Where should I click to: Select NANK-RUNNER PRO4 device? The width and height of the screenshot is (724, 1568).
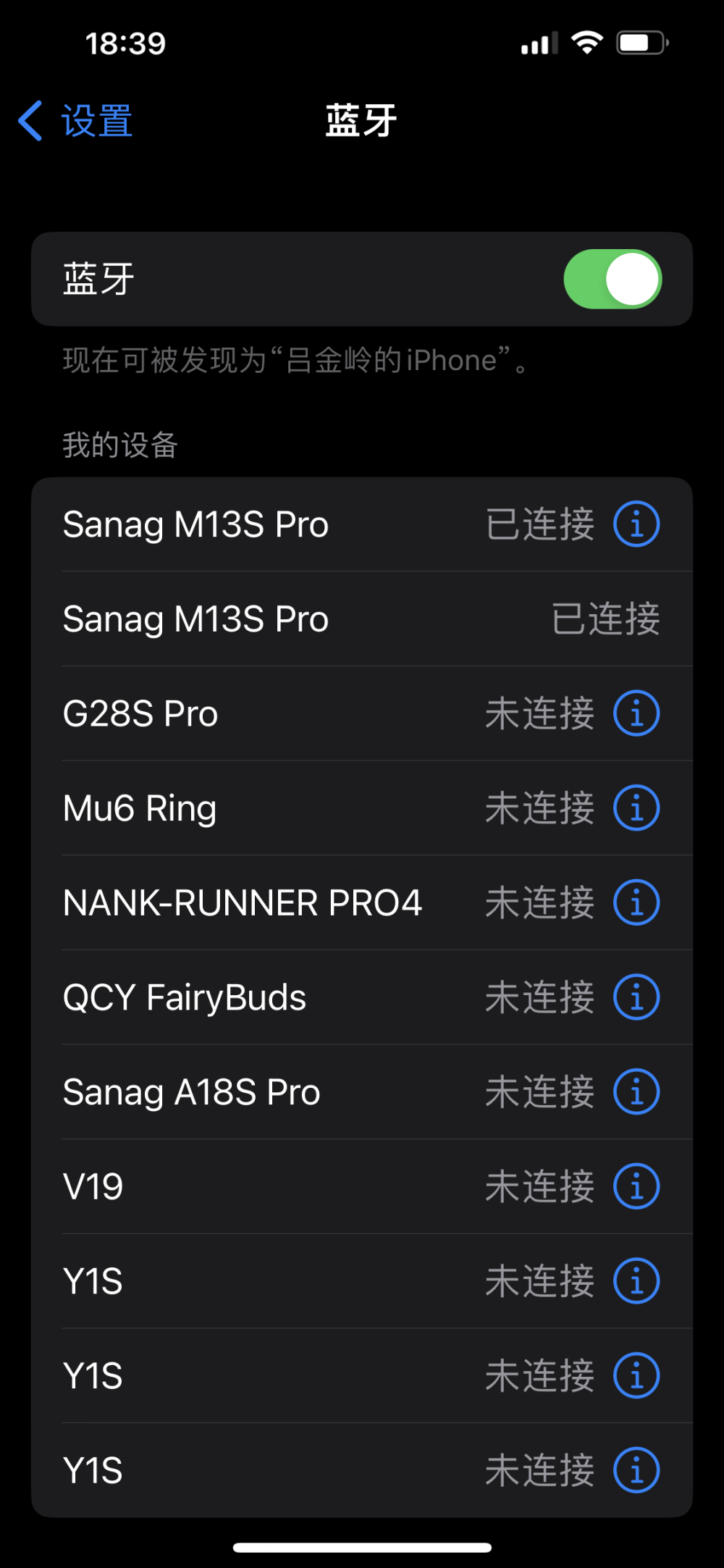(x=362, y=902)
